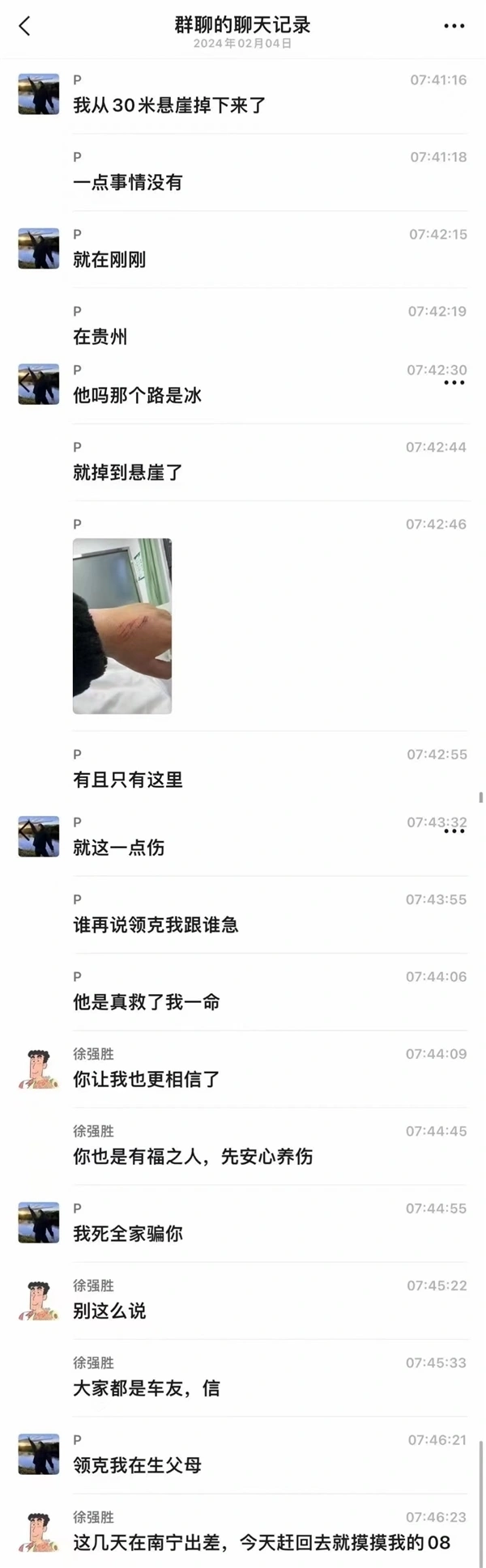
Task: Go back from the chat record
Action: [24, 26]
